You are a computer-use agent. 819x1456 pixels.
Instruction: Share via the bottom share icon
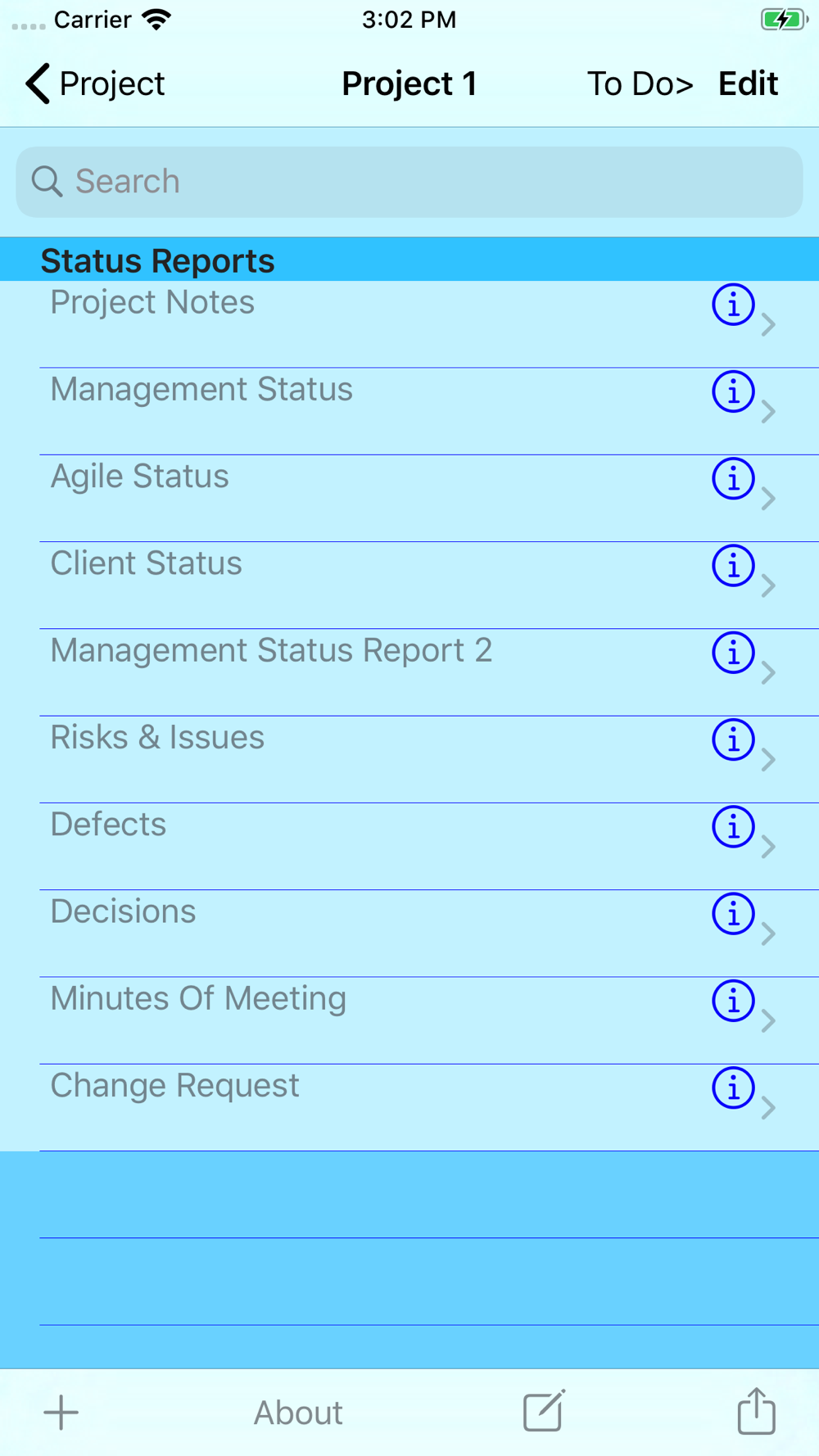coord(756,1410)
